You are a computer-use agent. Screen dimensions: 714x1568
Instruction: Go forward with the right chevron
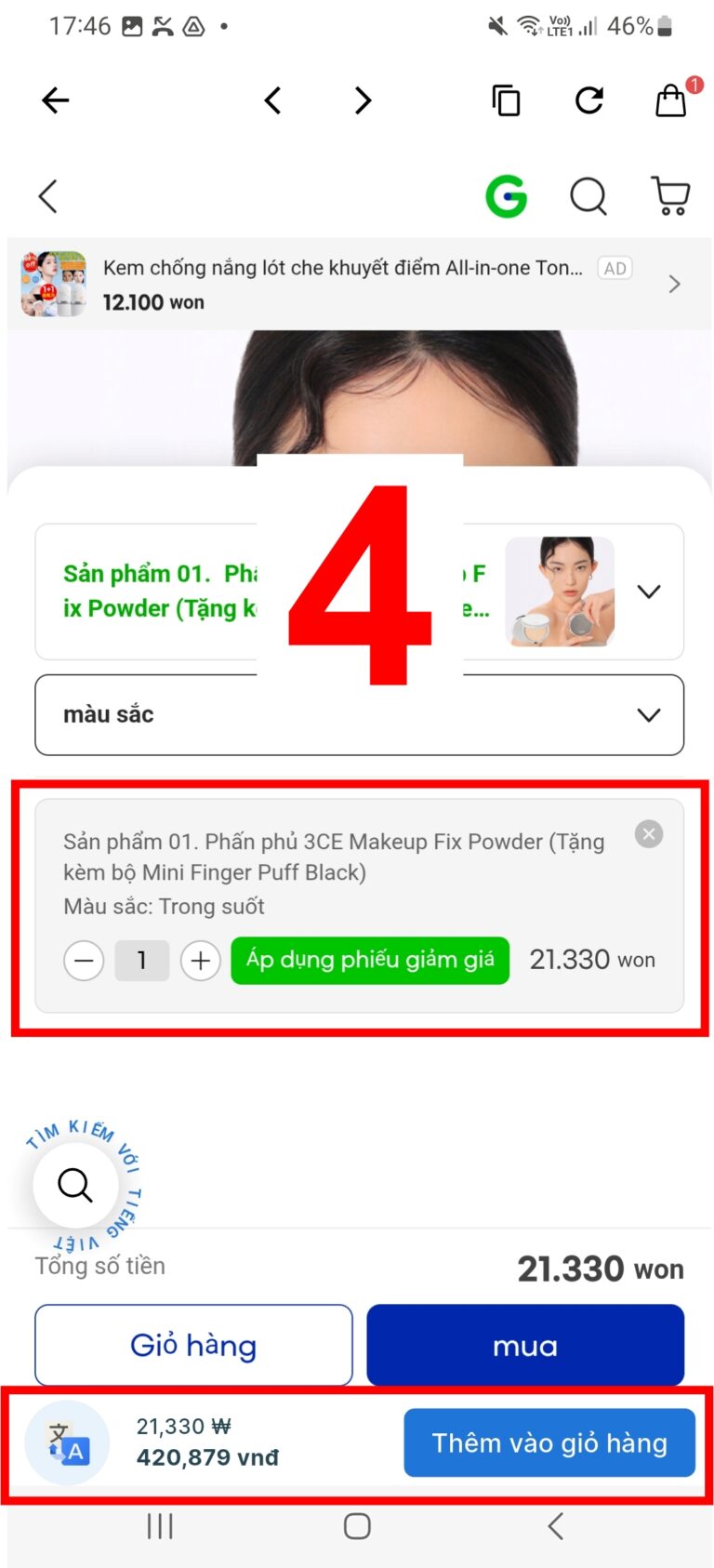pos(363,100)
